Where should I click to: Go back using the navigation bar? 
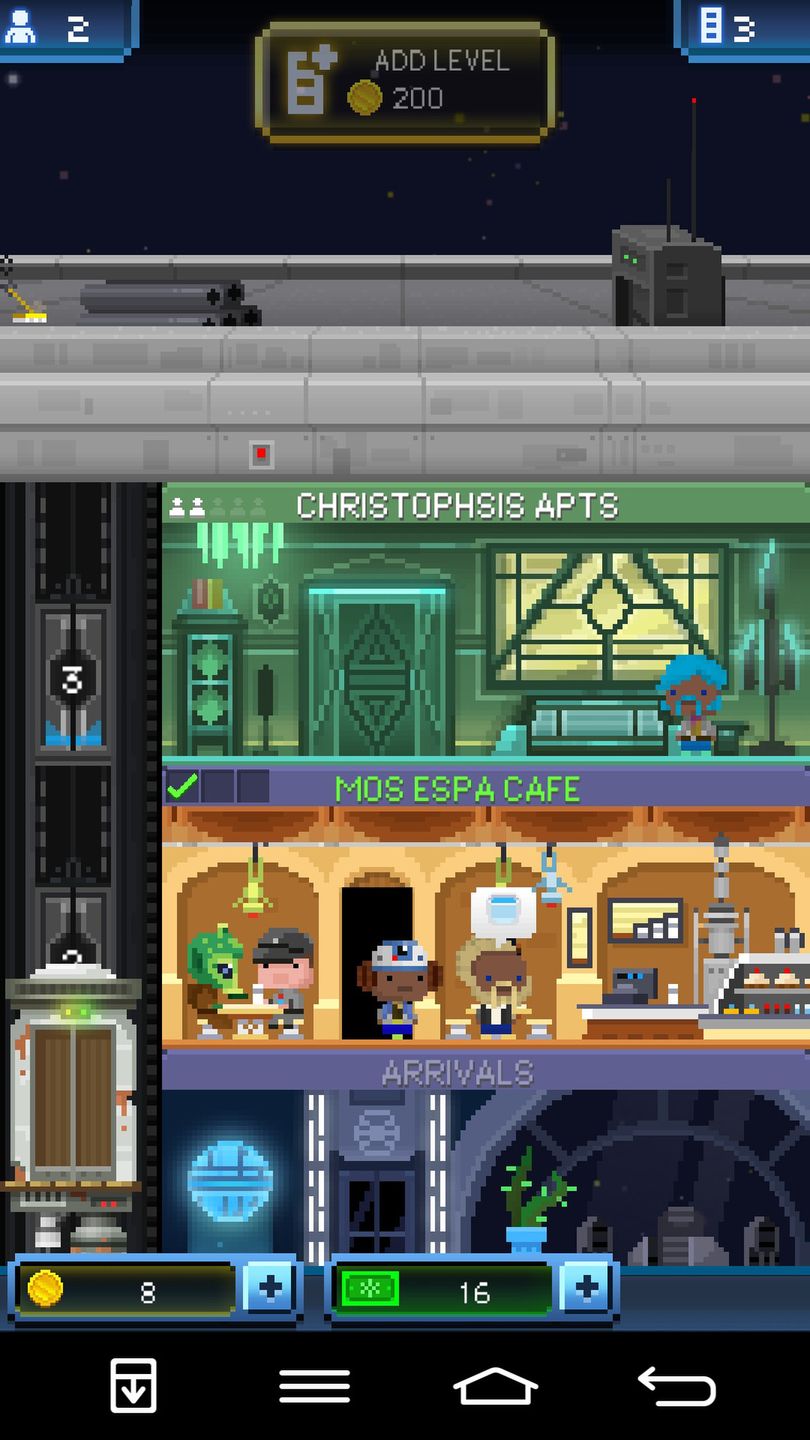pyautogui.click(x=677, y=1386)
